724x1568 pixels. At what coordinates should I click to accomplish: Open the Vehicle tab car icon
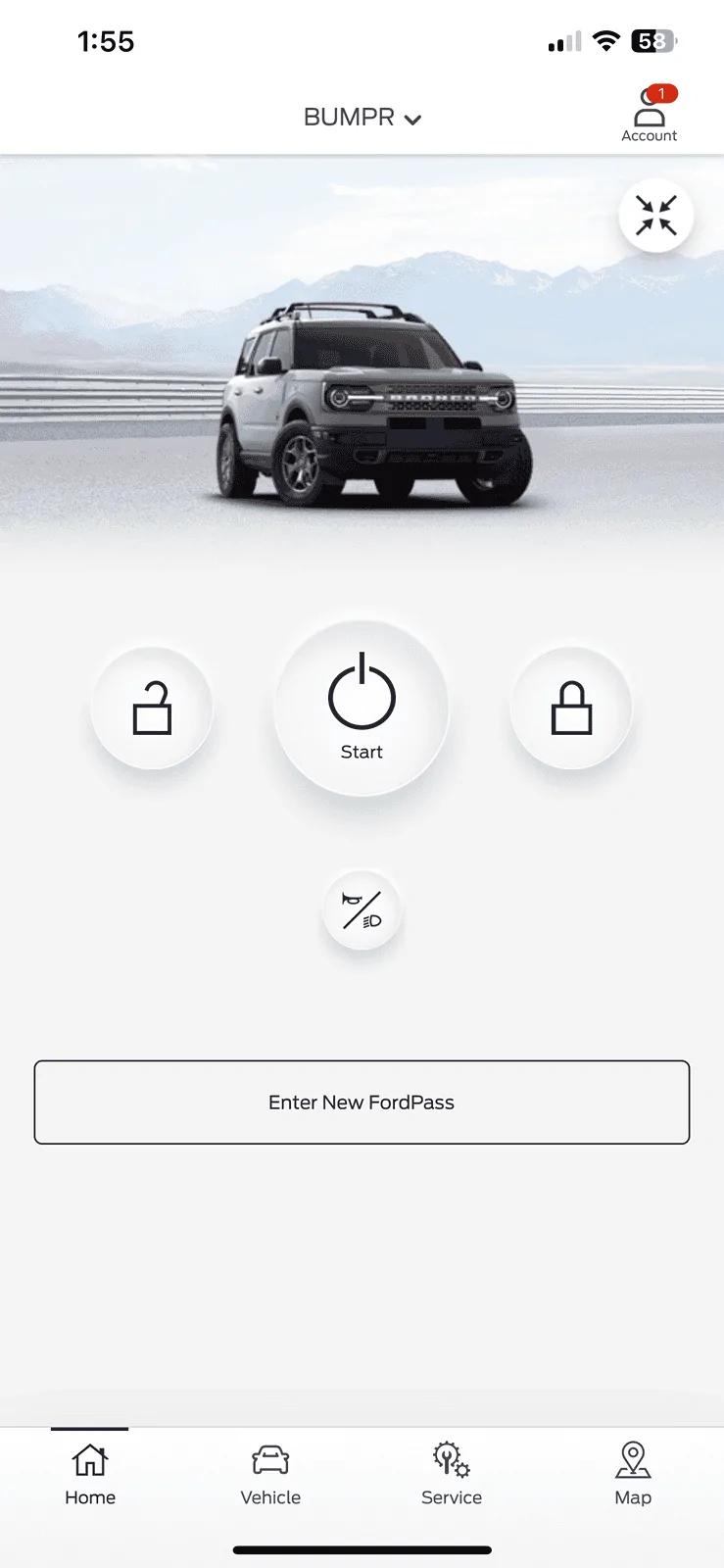(270, 1461)
